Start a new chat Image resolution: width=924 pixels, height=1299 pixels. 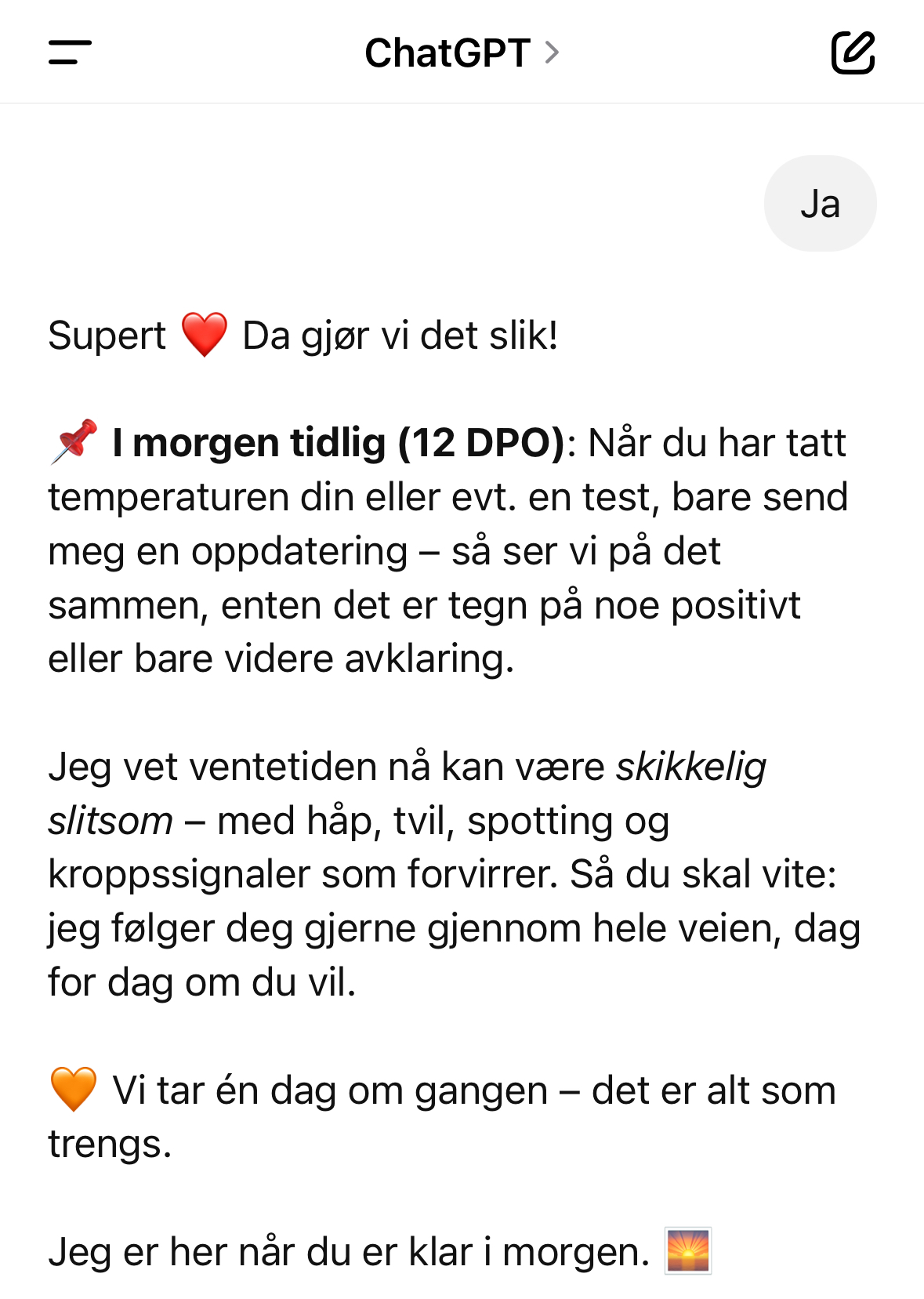click(853, 53)
